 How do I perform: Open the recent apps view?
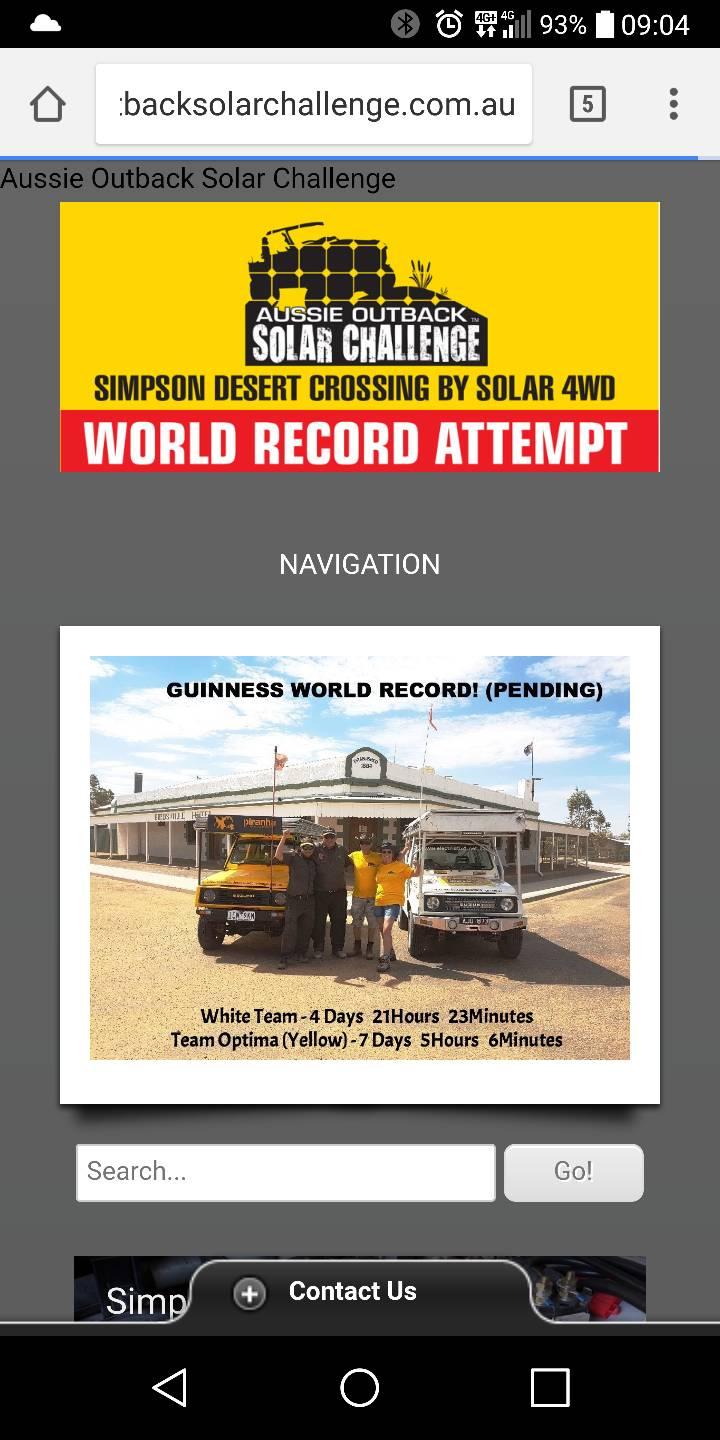[x=549, y=1388]
